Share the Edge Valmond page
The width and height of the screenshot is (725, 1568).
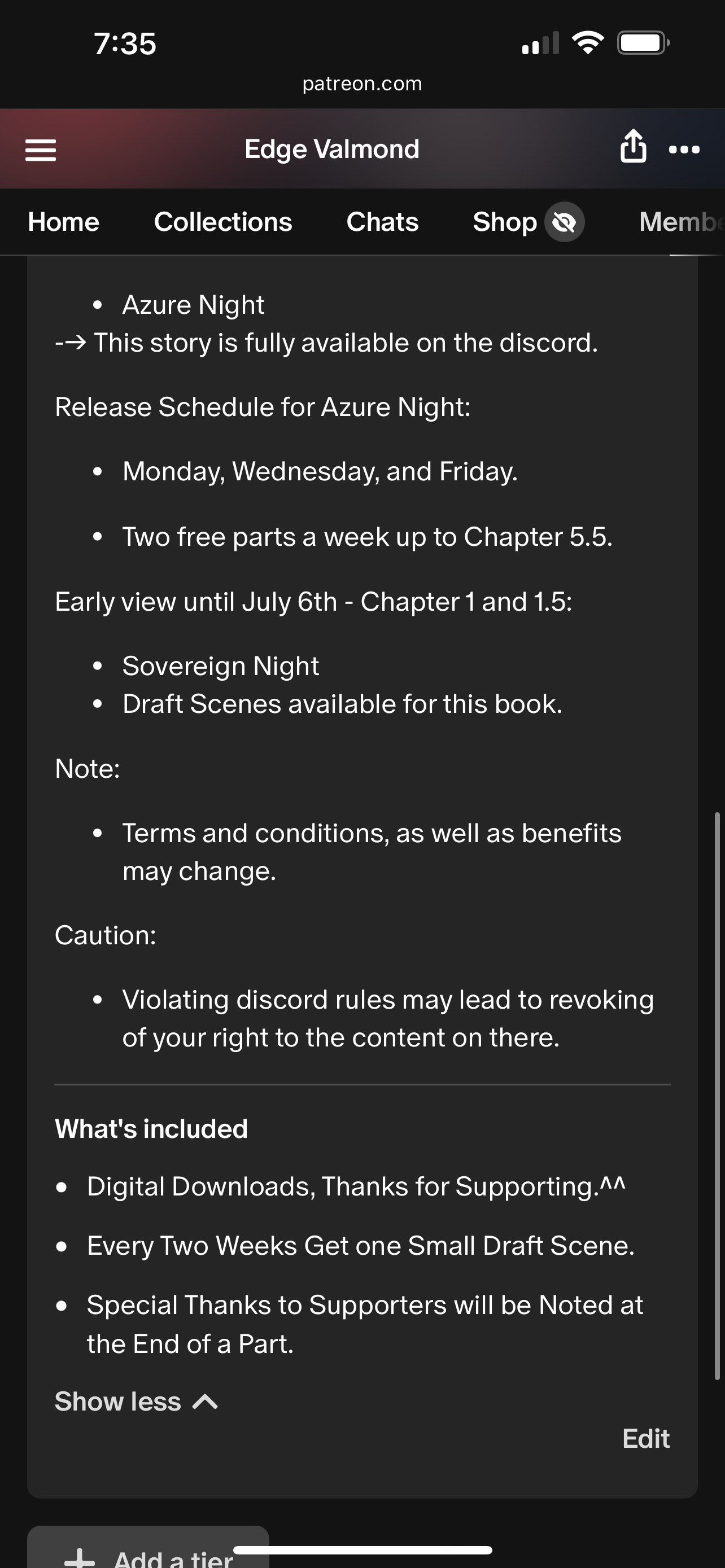tap(632, 147)
